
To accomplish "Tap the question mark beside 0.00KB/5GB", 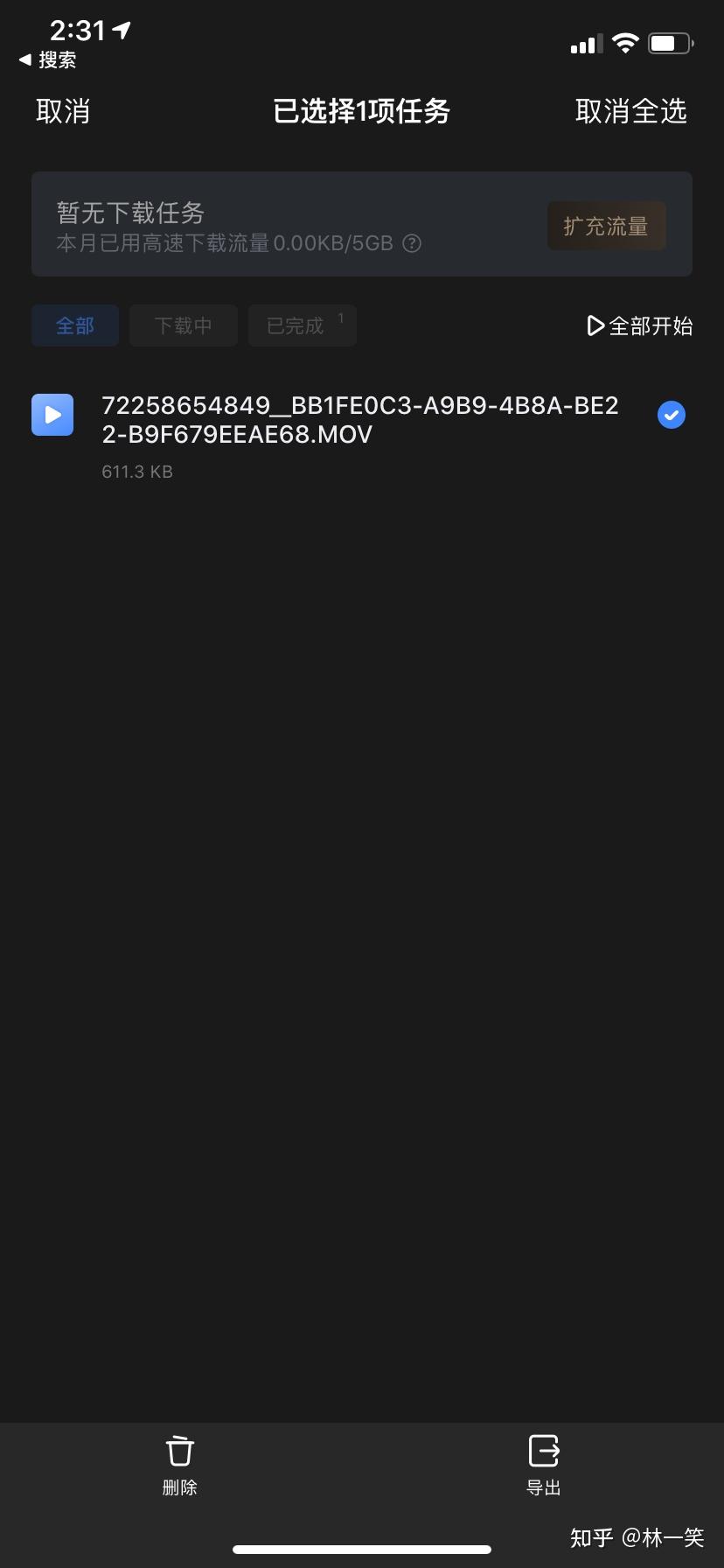I will tap(412, 243).
